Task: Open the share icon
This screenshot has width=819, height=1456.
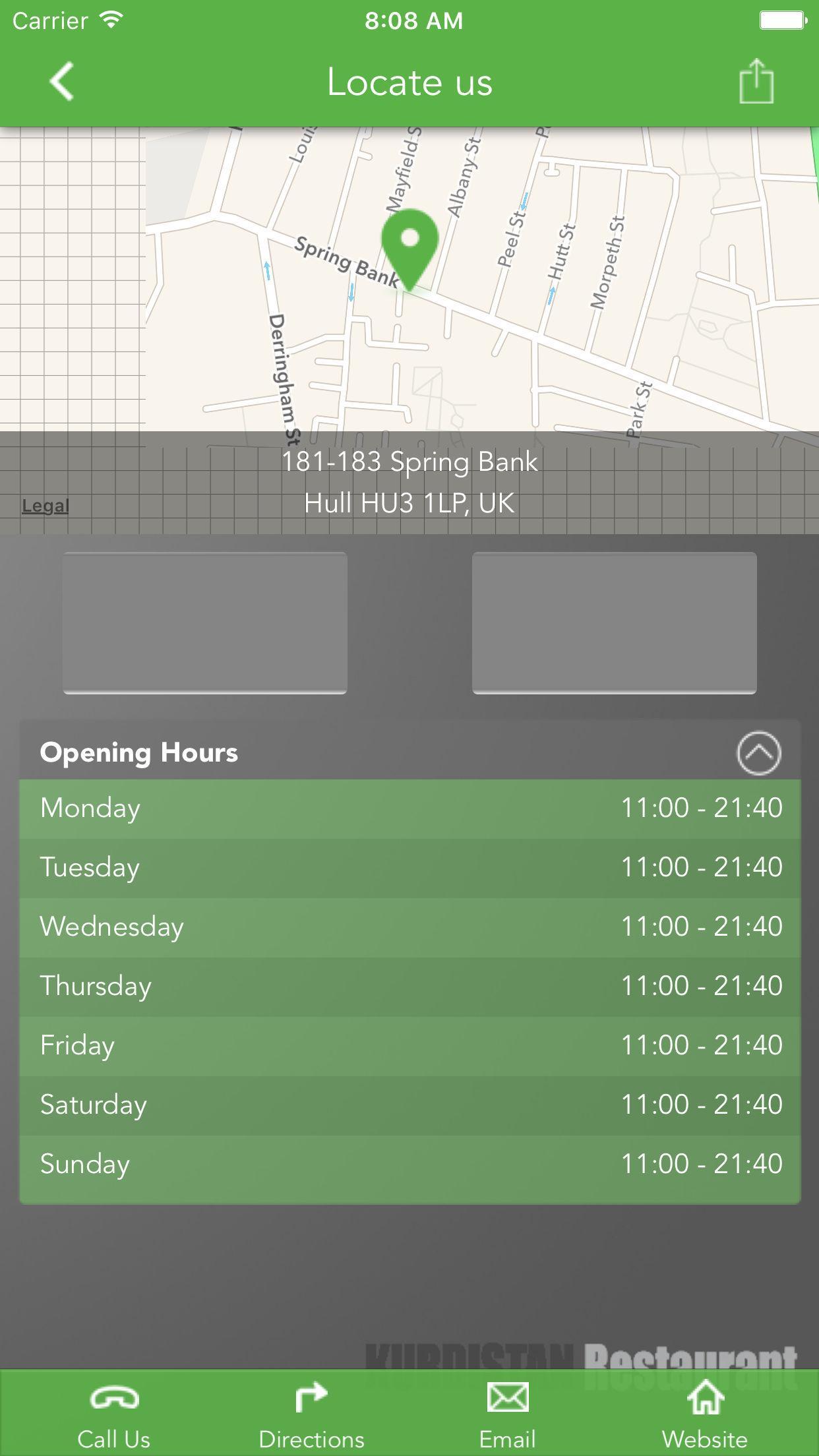Action: [x=756, y=82]
